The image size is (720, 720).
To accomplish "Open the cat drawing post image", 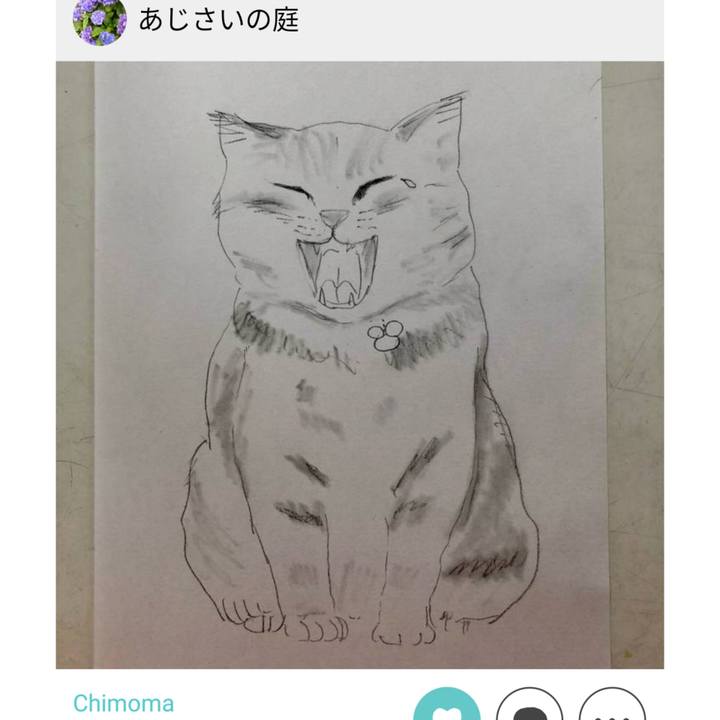I will pyautogui.click(x=359, y=365).
